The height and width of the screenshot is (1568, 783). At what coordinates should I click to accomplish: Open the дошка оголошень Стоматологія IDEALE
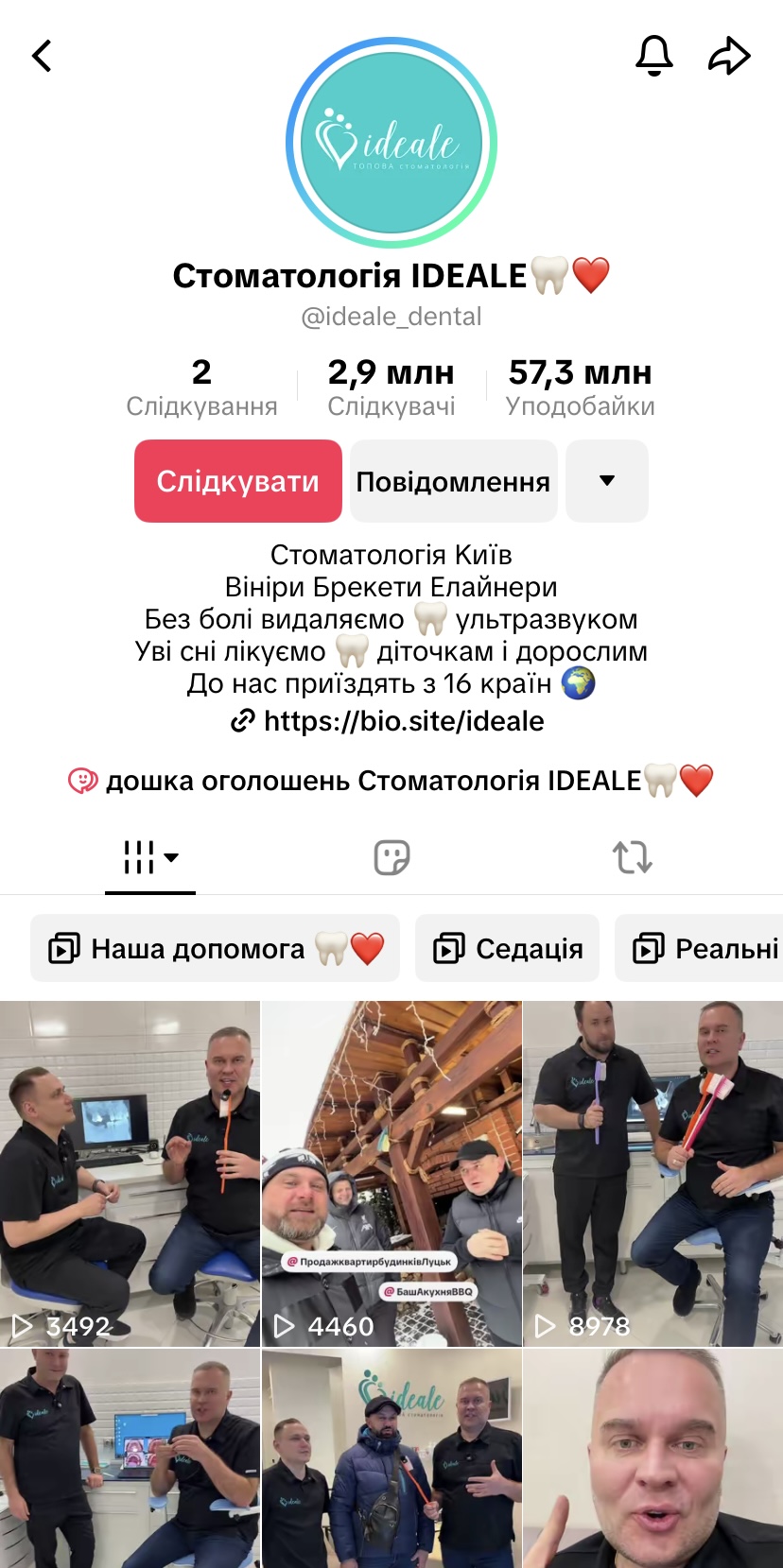pos(391,781)
